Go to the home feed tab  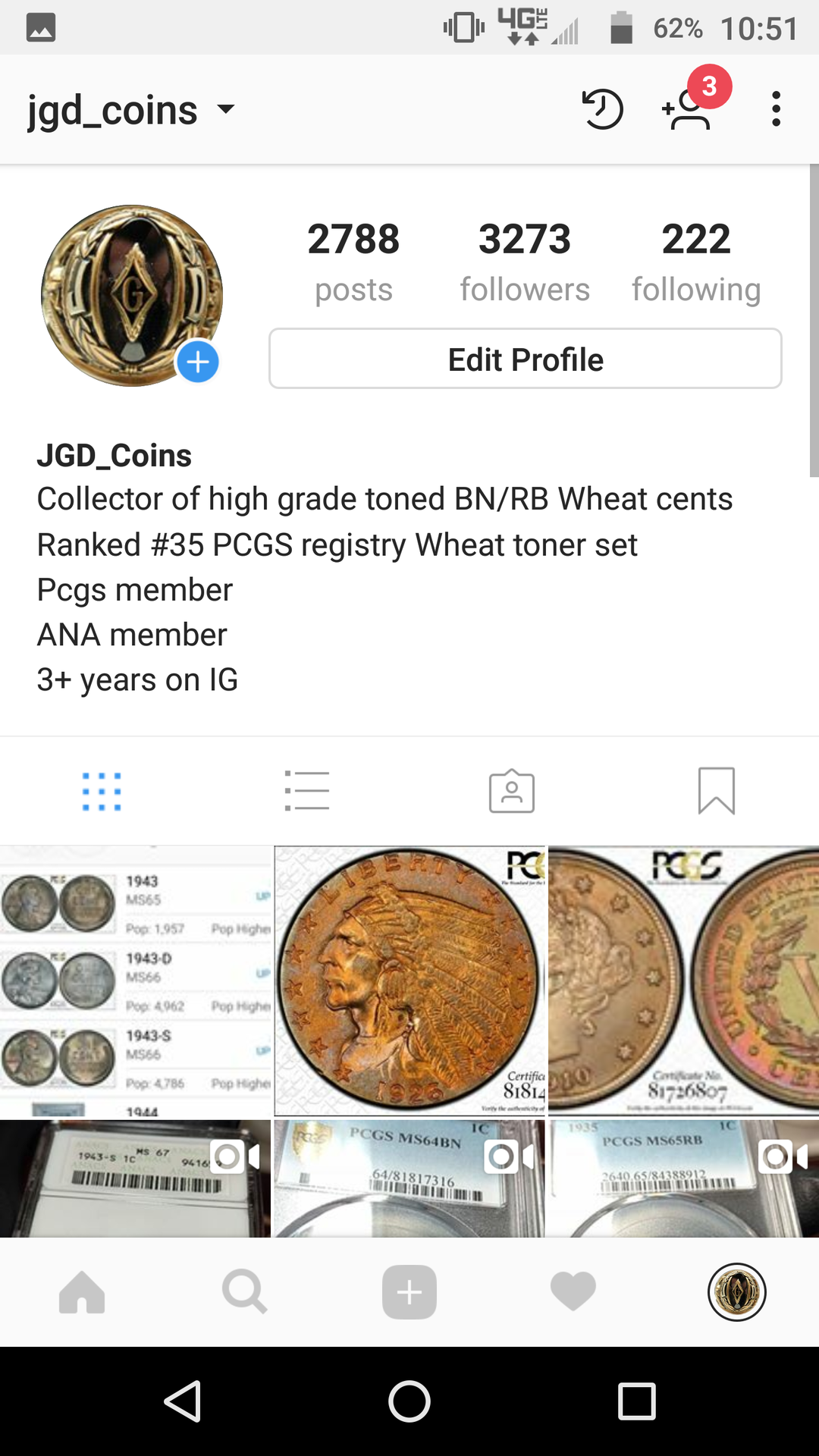[82, 1292]
